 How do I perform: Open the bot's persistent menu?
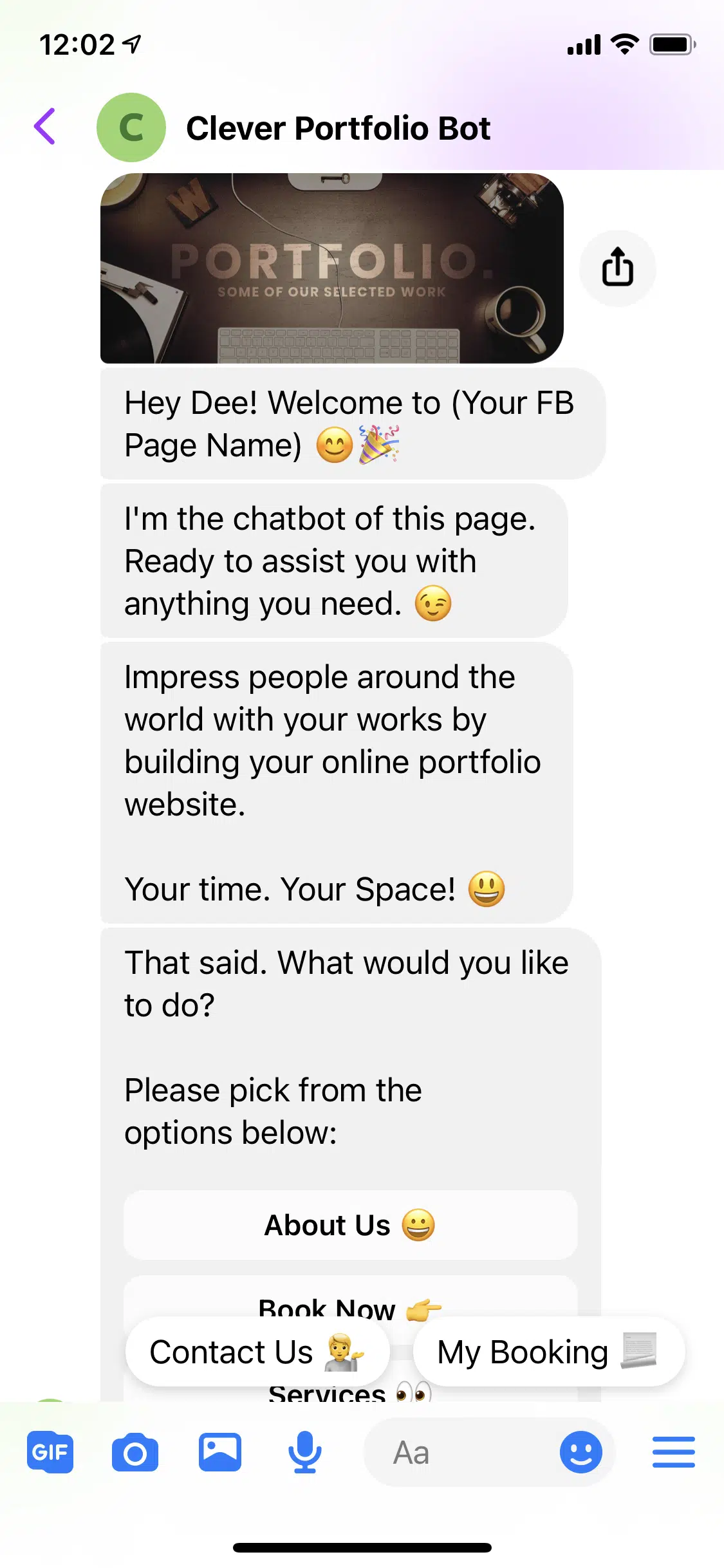click(x=673, y=1453)
